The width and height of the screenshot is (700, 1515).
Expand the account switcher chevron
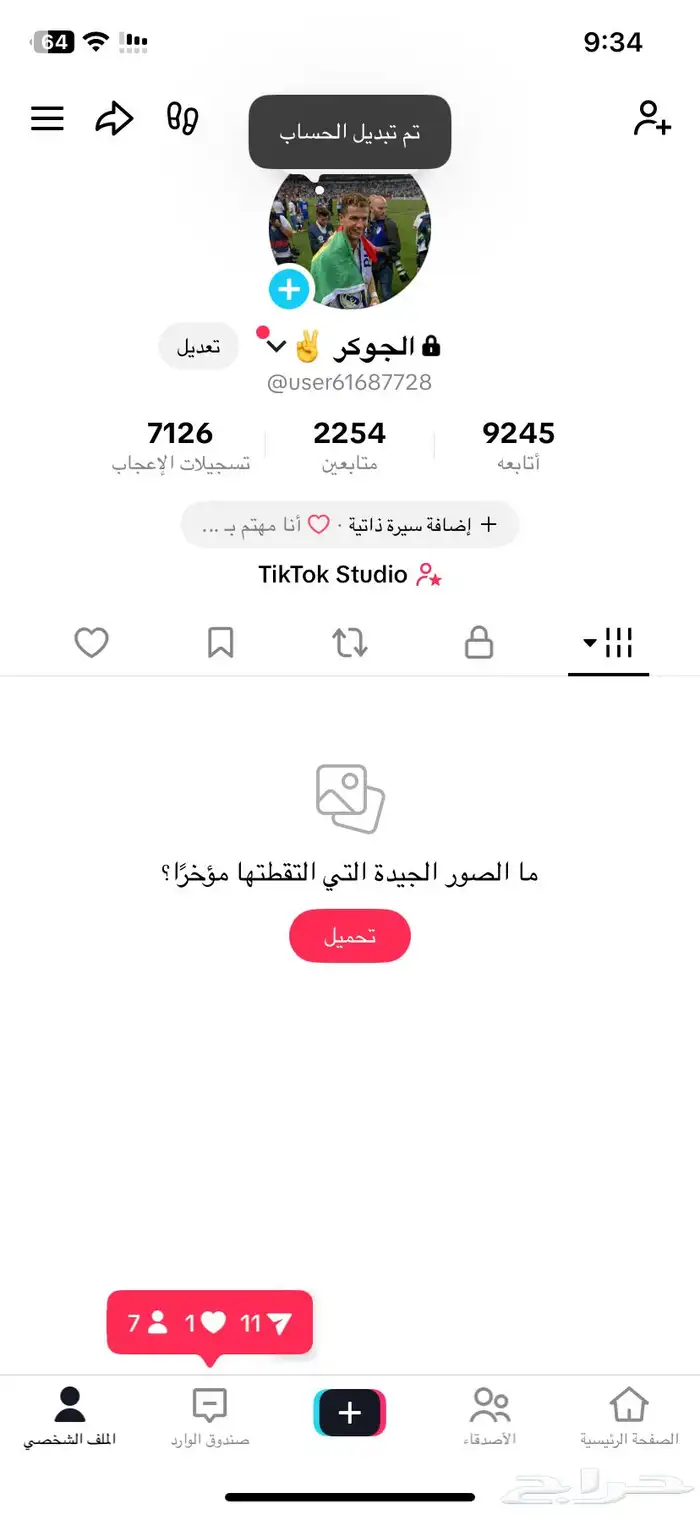coord(276,347)
